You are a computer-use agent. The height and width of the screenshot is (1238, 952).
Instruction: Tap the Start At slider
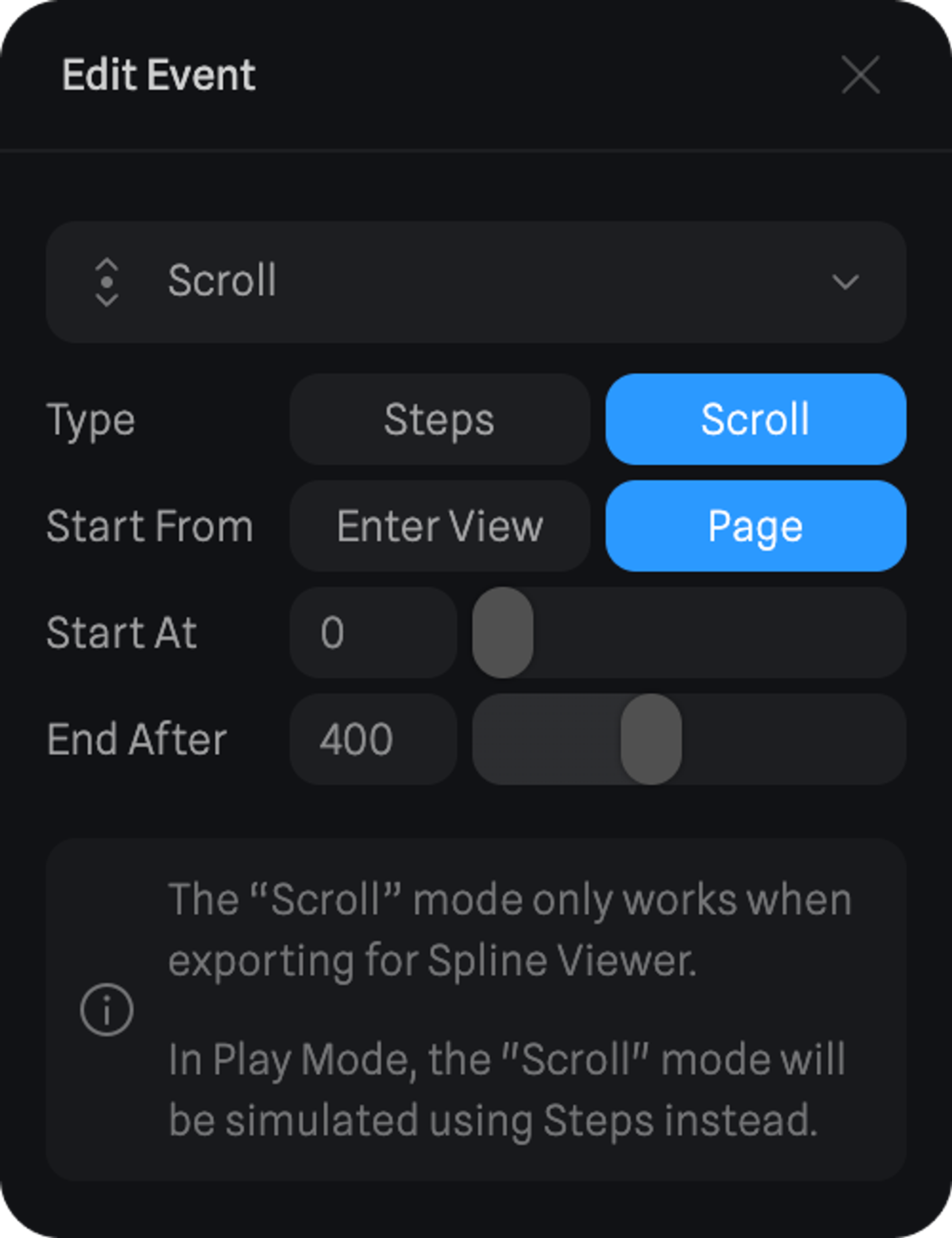click(689, 633)
